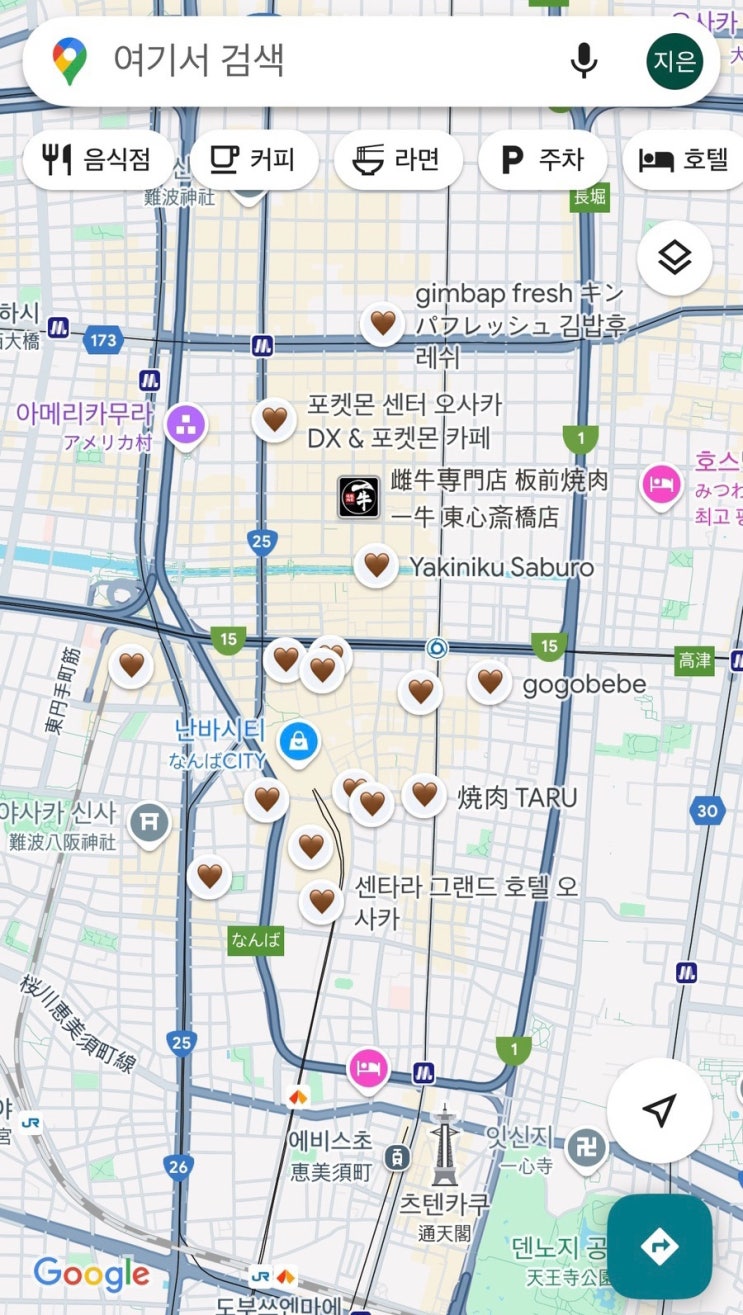Image resolution: width=743 pixels, height=1315 pixels.
Task: Select the 커피 chip
Action: tap(254, 159)
